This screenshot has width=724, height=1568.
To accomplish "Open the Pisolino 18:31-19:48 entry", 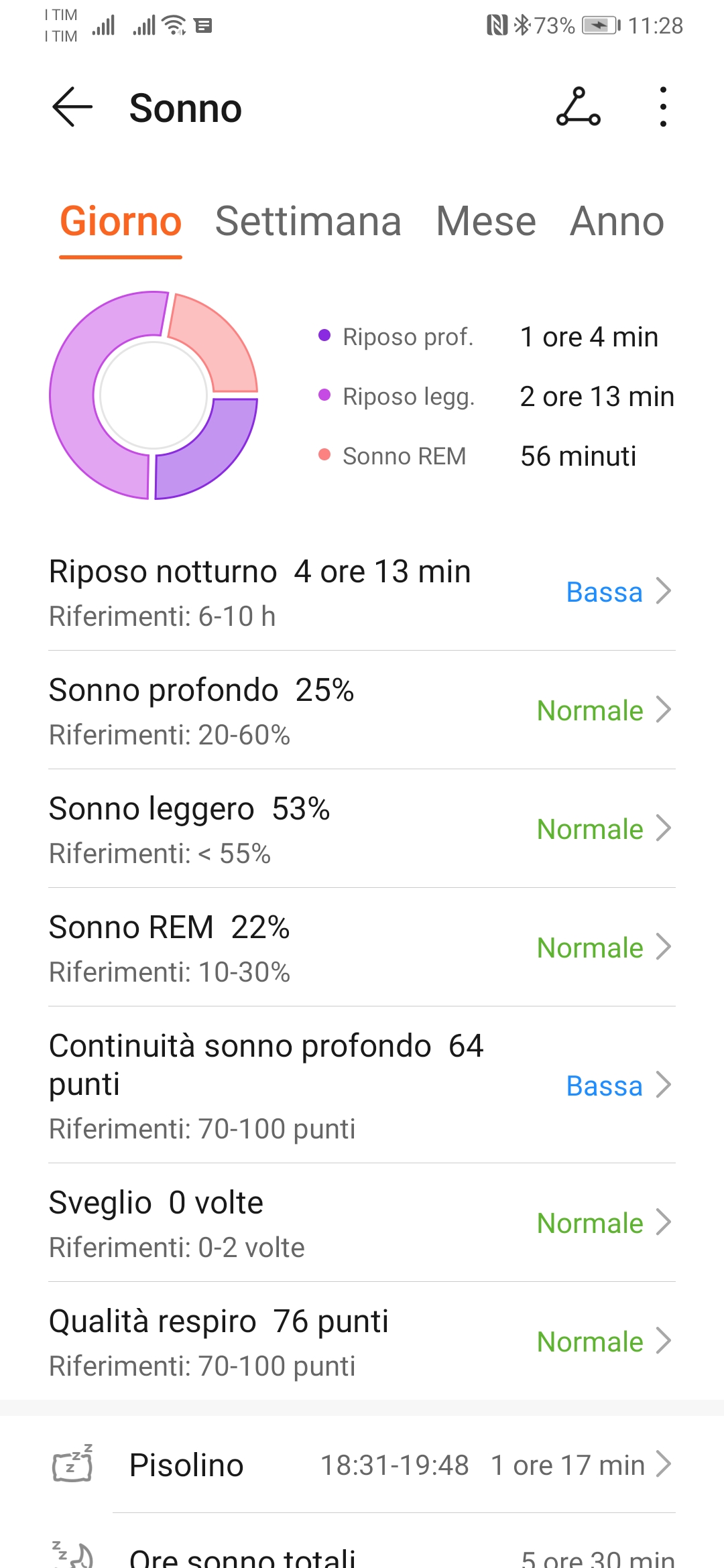I will 362,1464.
